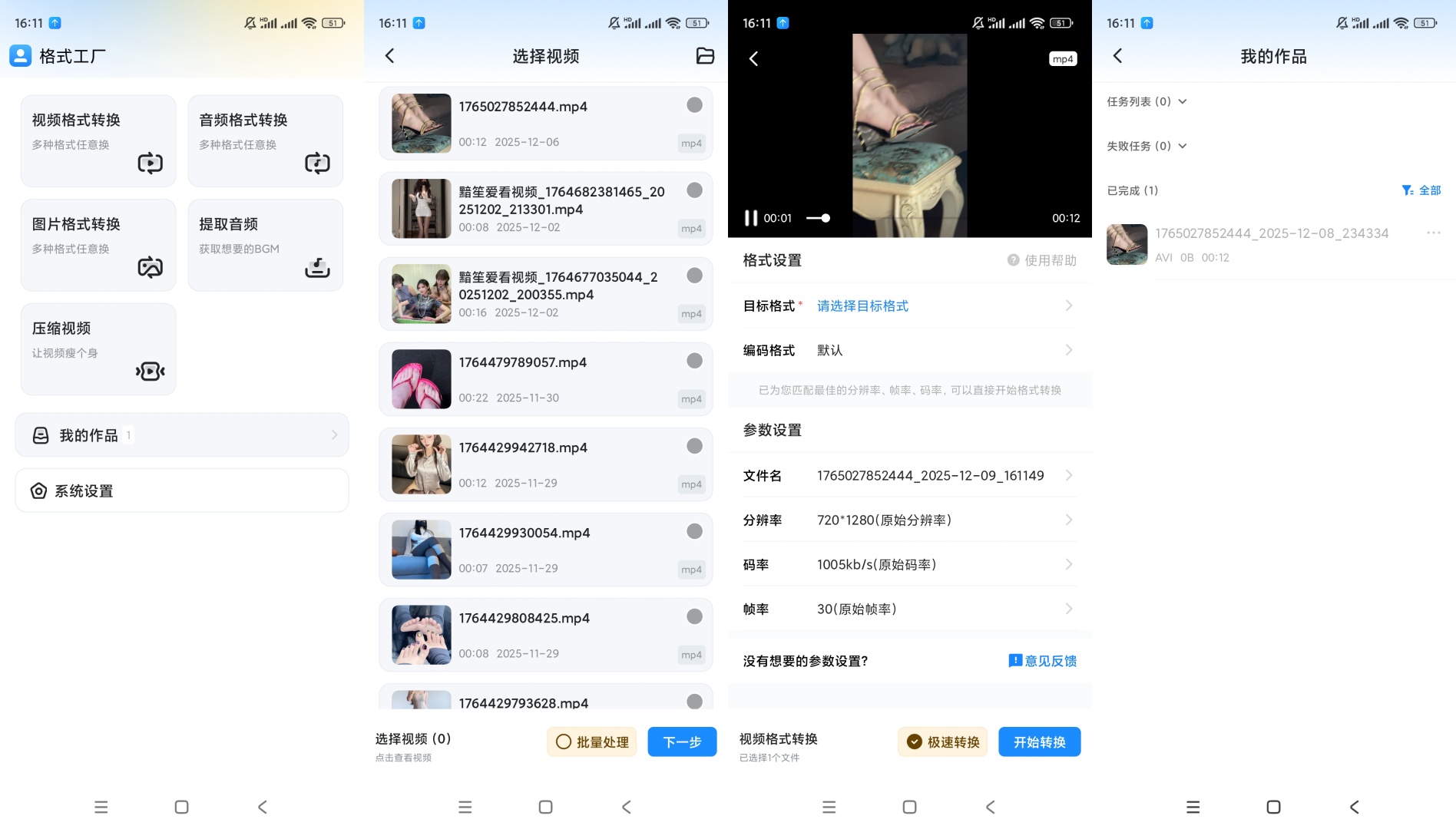Open image format conversion (图片格式转换) card
This screenshot has width=1456, height=829.
(98, 245)
